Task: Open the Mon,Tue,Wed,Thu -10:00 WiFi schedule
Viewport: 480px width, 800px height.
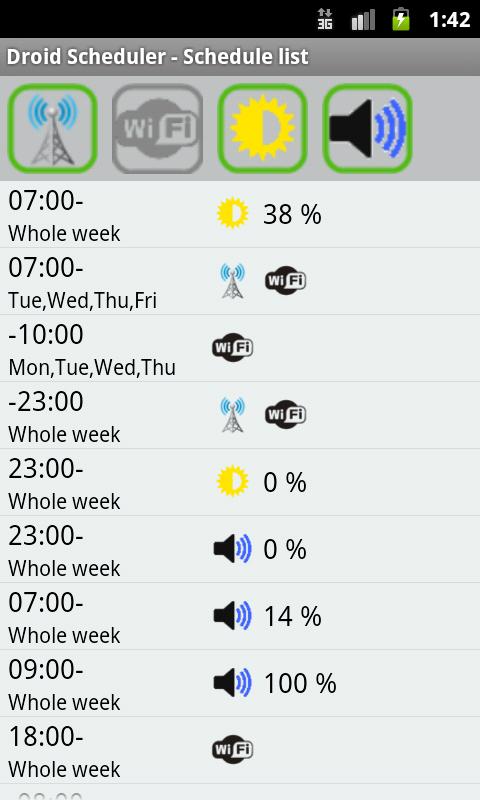Action: (x=240, y=348)
